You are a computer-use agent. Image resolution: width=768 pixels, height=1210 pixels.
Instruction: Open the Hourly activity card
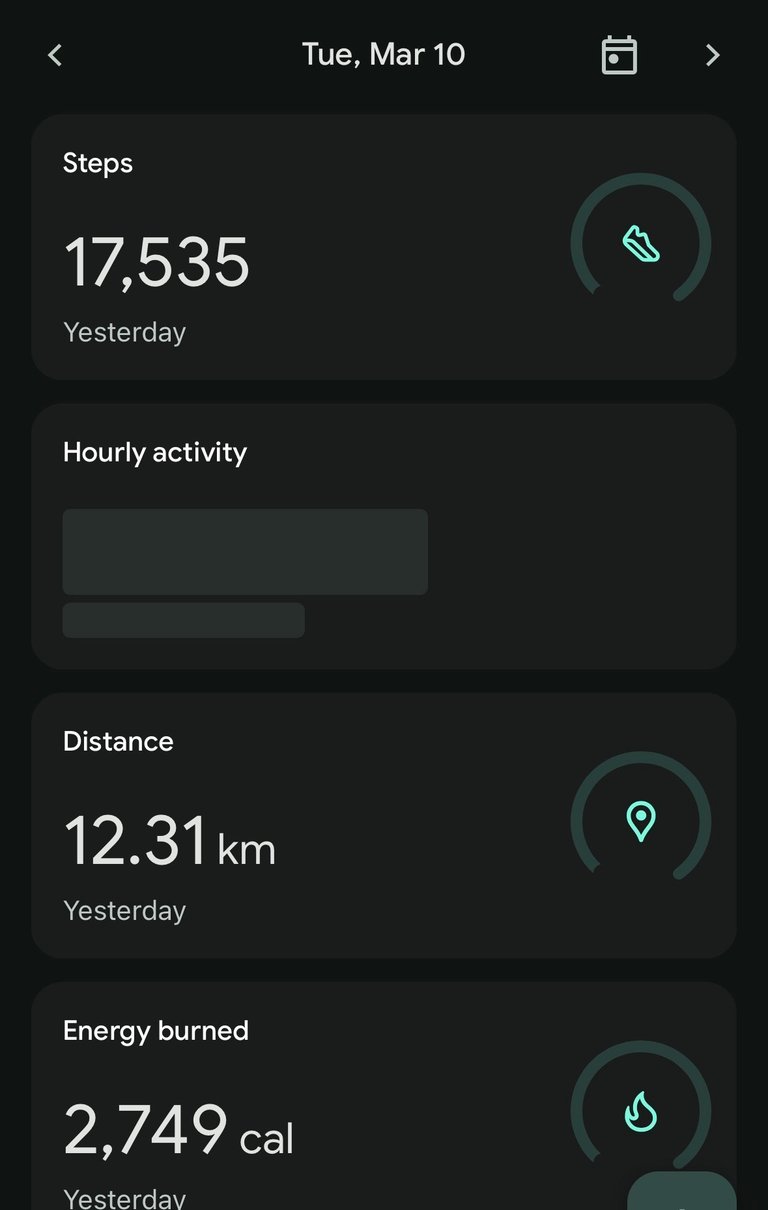384,536
